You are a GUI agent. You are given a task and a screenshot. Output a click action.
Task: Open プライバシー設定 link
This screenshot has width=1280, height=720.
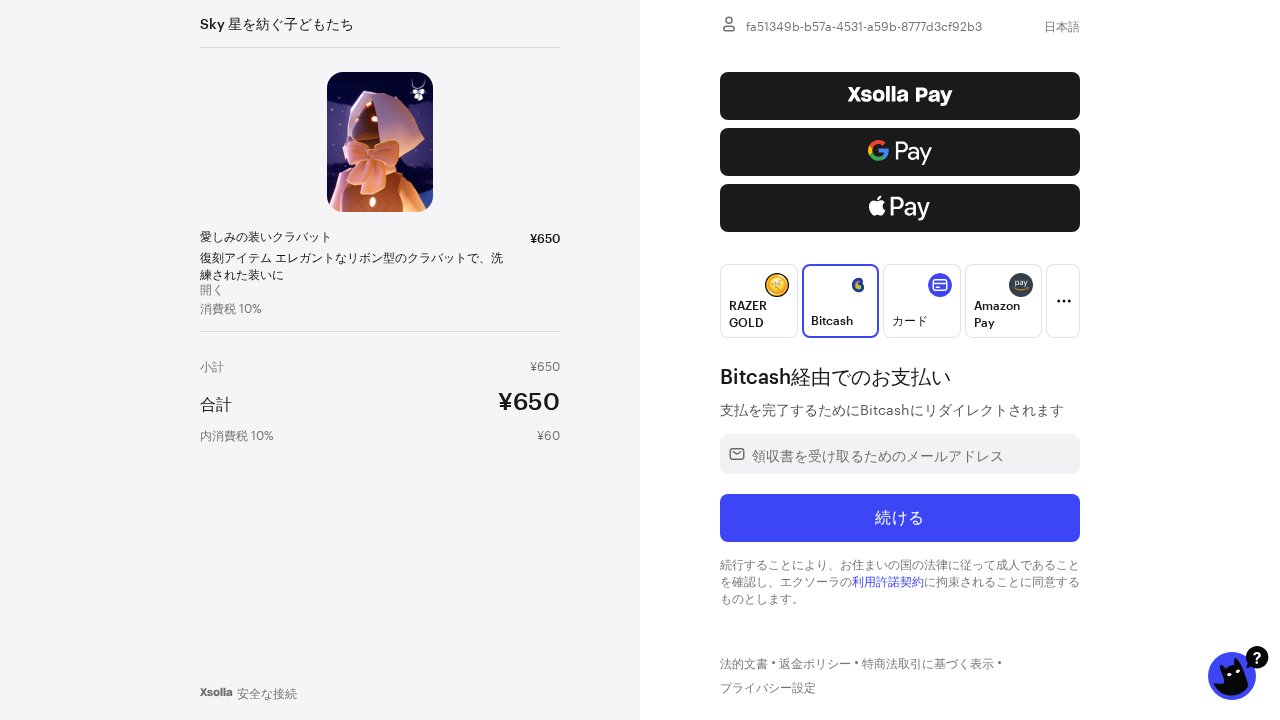[x=767, y=688]
